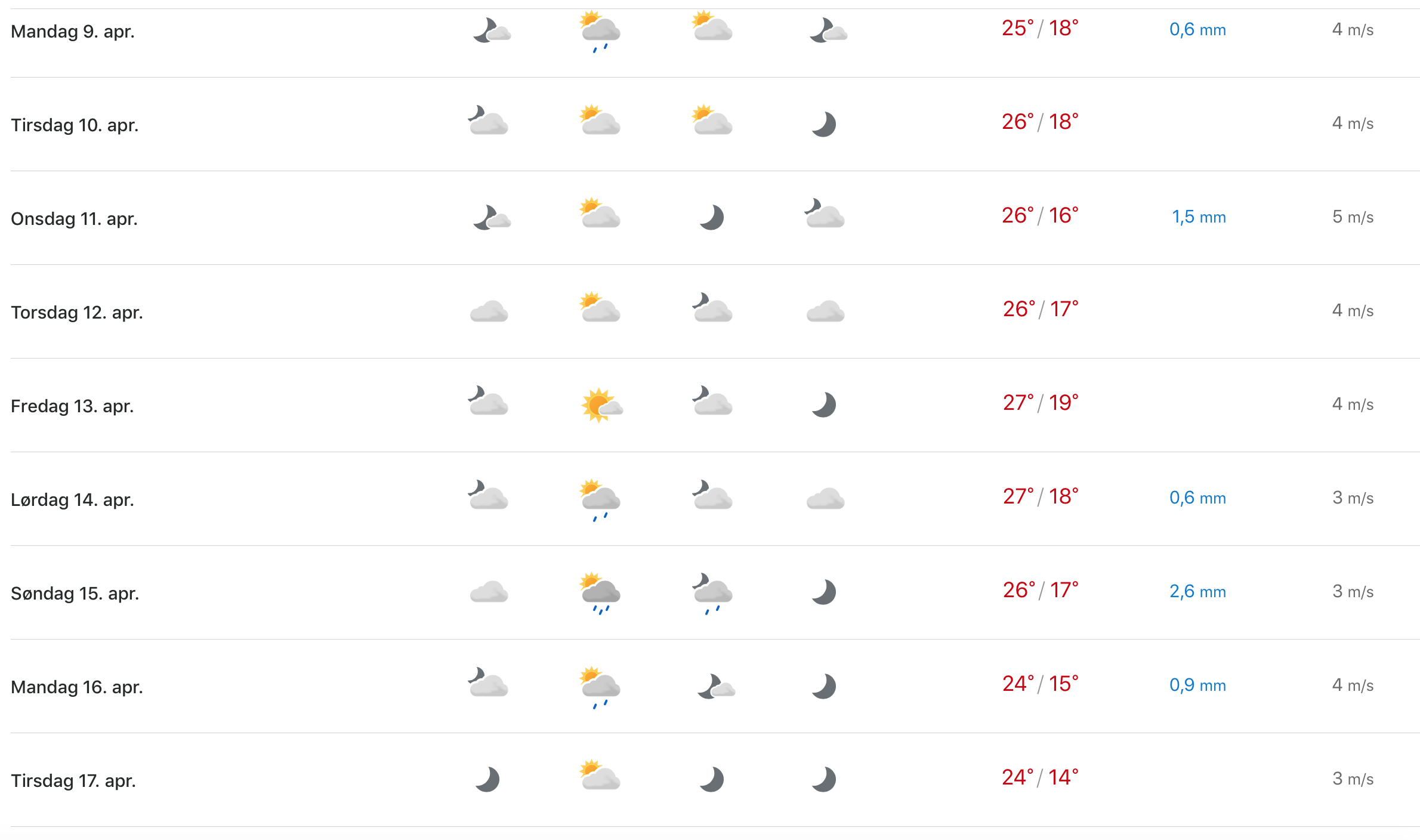Screen dimensions: 1420x840
Task: View Torsdag 12. apr. forecast details
Action: tap(77, 312)
